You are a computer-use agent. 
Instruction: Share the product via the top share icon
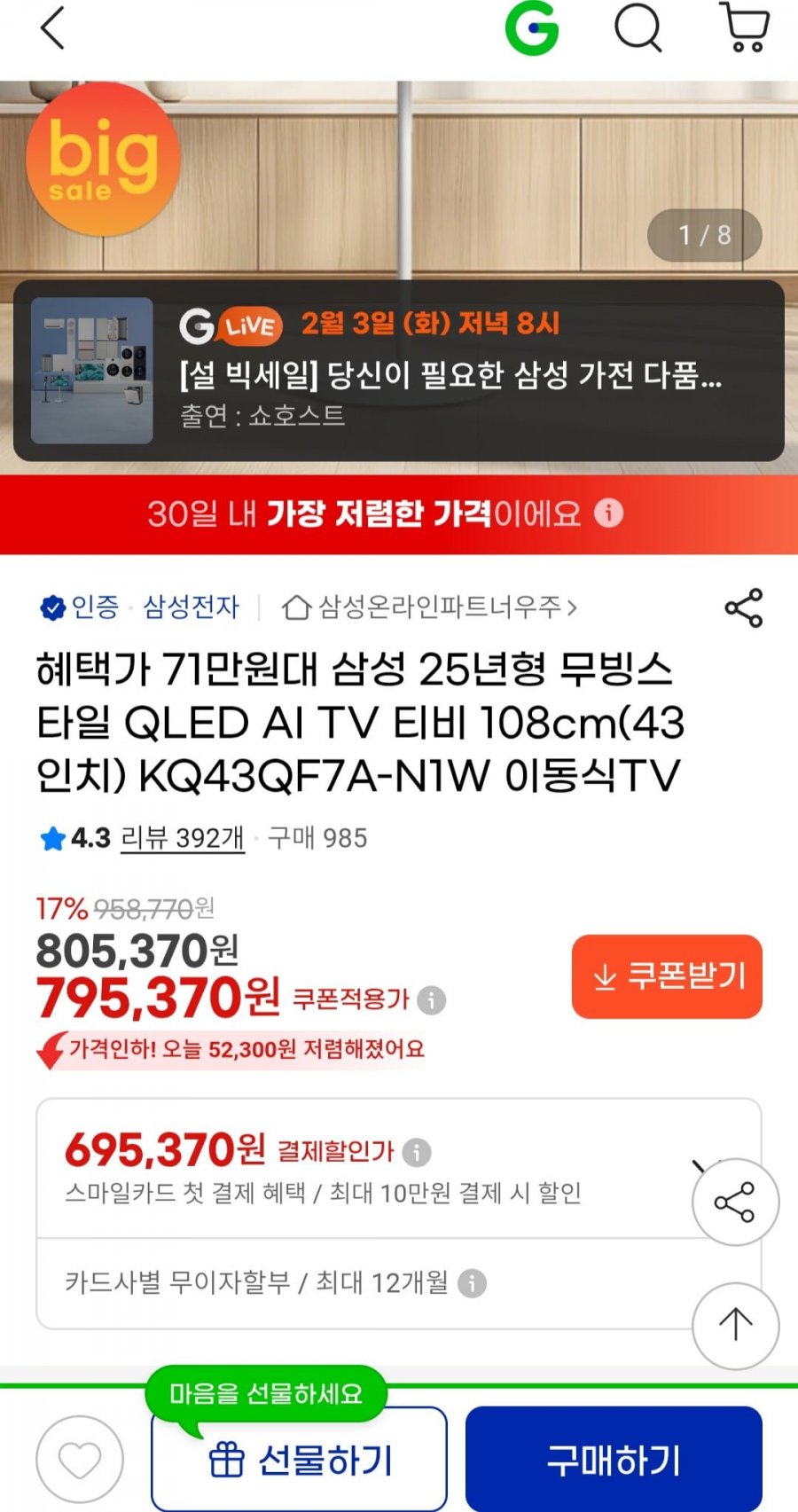click(x=745, y=608)
